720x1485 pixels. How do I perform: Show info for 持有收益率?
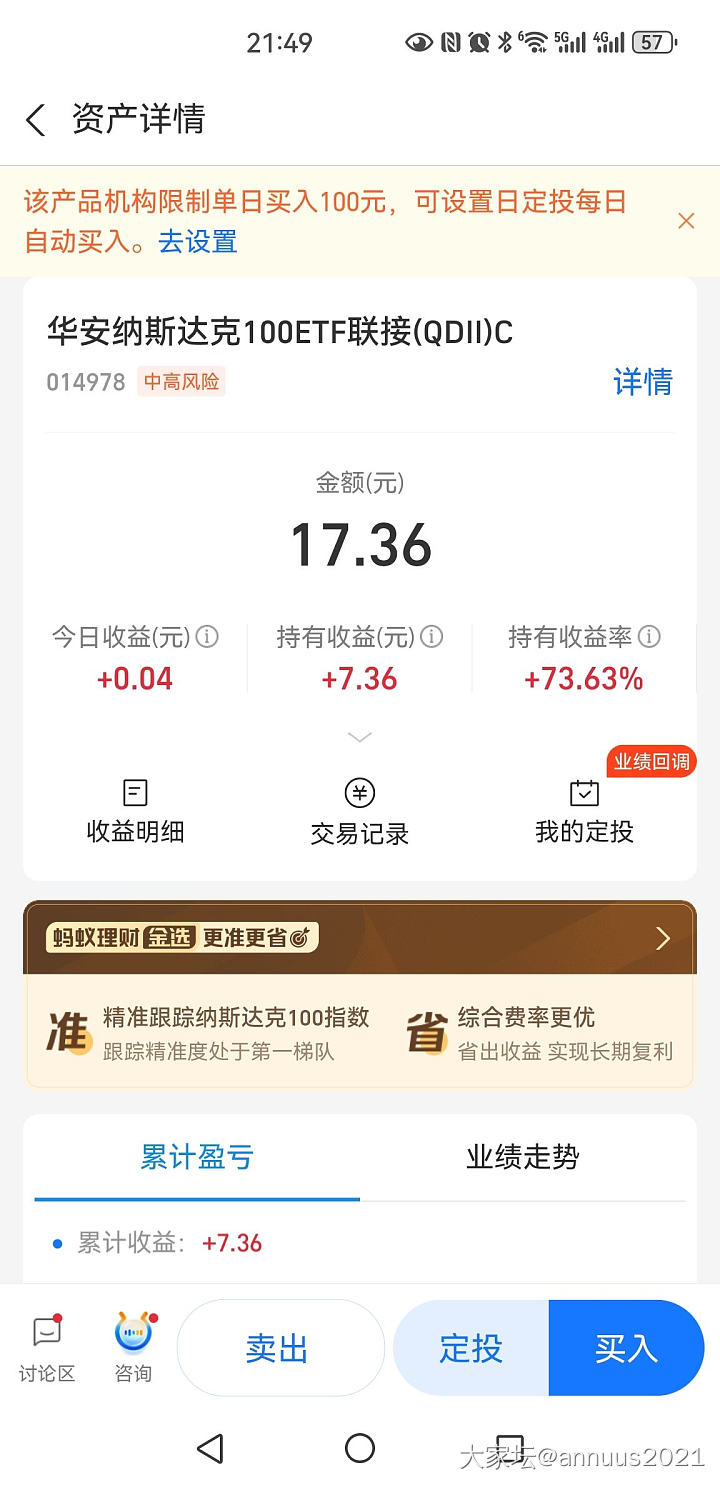coord(649,637)
